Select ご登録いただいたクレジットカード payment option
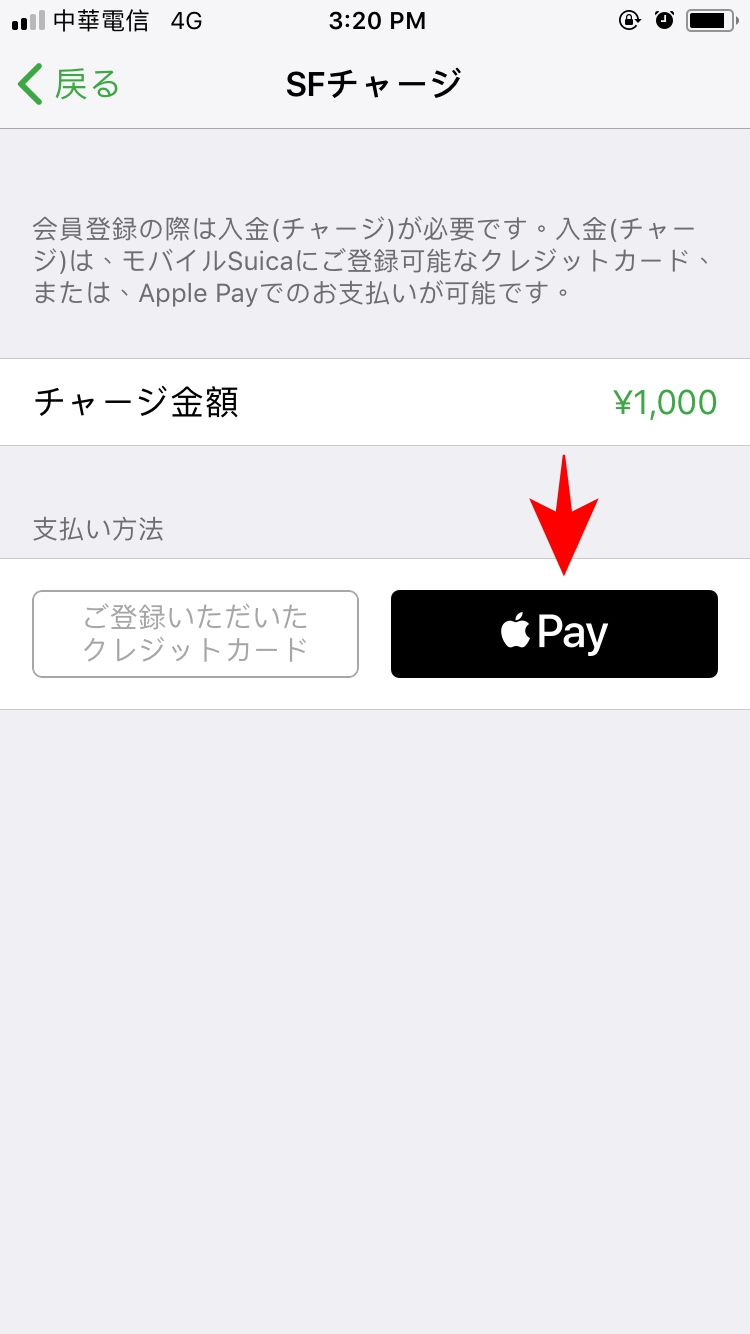 pos(195,634)
